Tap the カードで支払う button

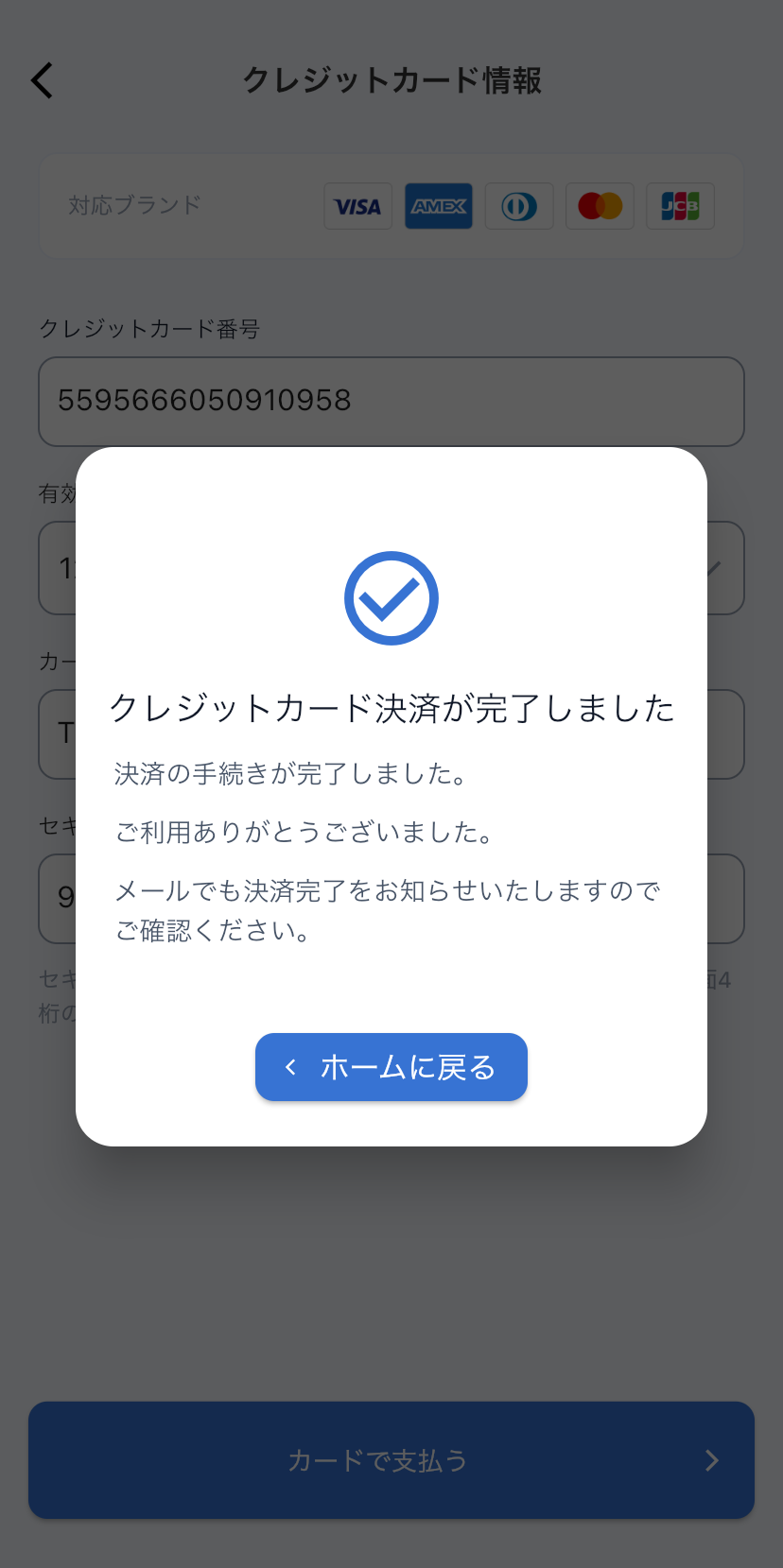391,1460
